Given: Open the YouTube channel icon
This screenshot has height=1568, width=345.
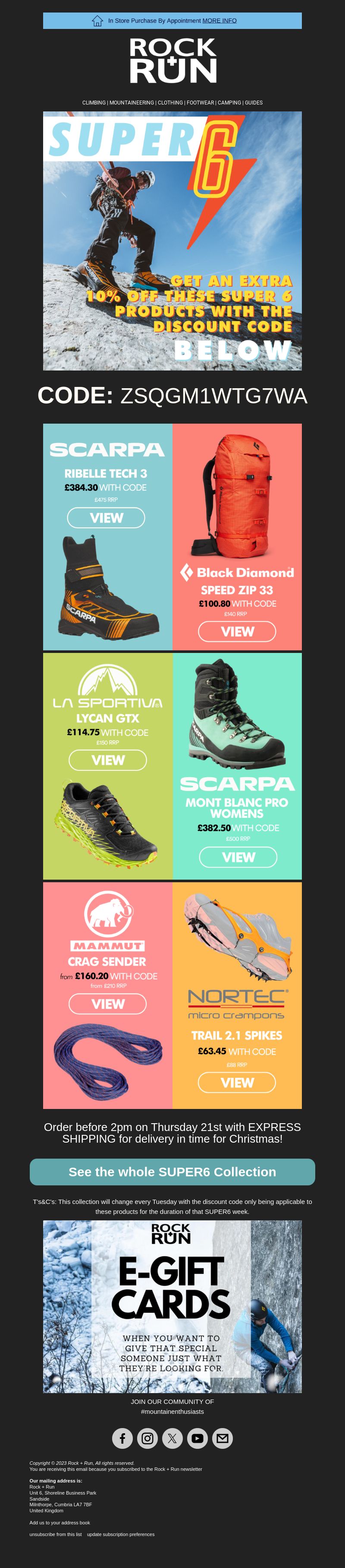Looking at the screenshot, I should [x=198, y=1438].
